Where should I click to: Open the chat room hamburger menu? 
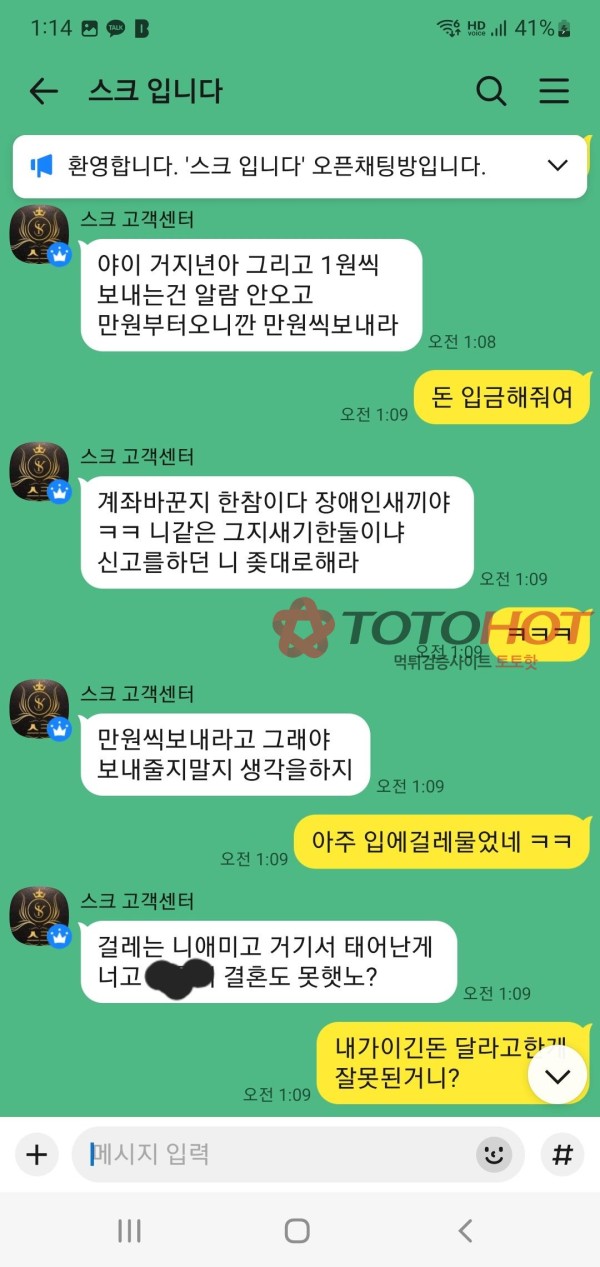pyautogui.click(x=554, y=92)
